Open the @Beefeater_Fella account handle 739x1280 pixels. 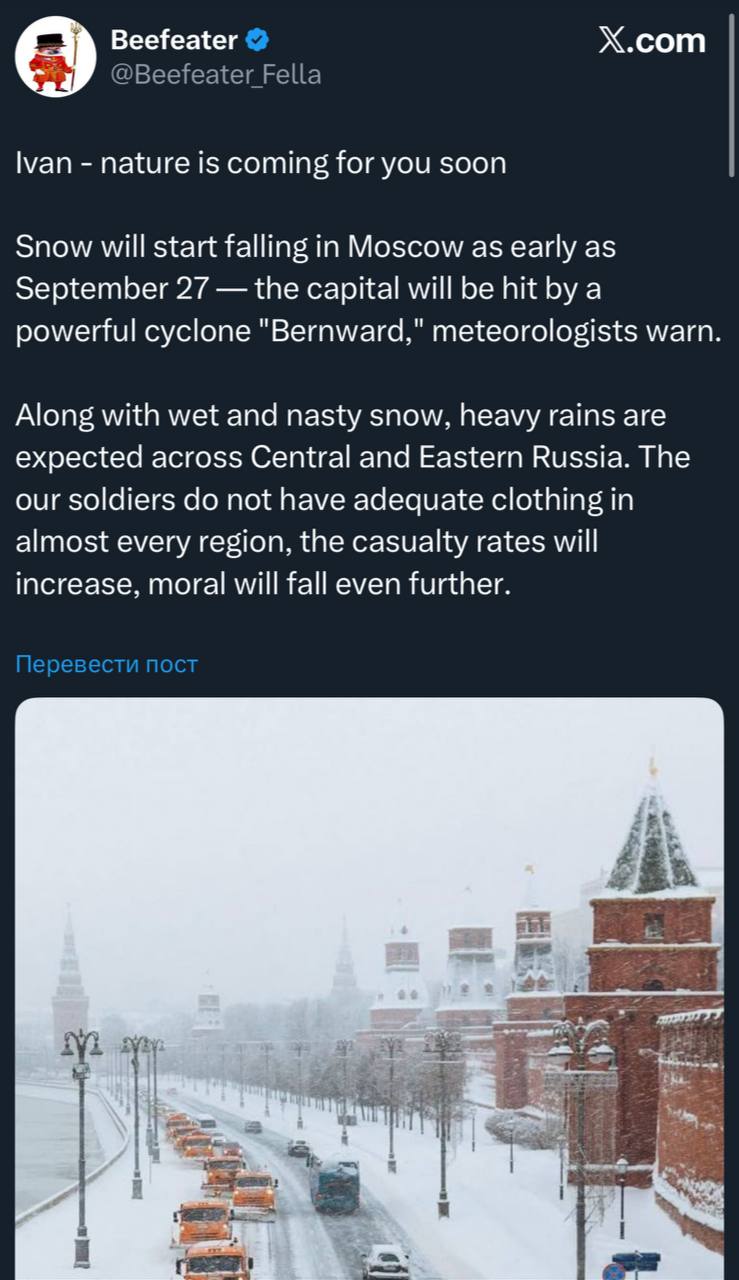pos(215,74)
